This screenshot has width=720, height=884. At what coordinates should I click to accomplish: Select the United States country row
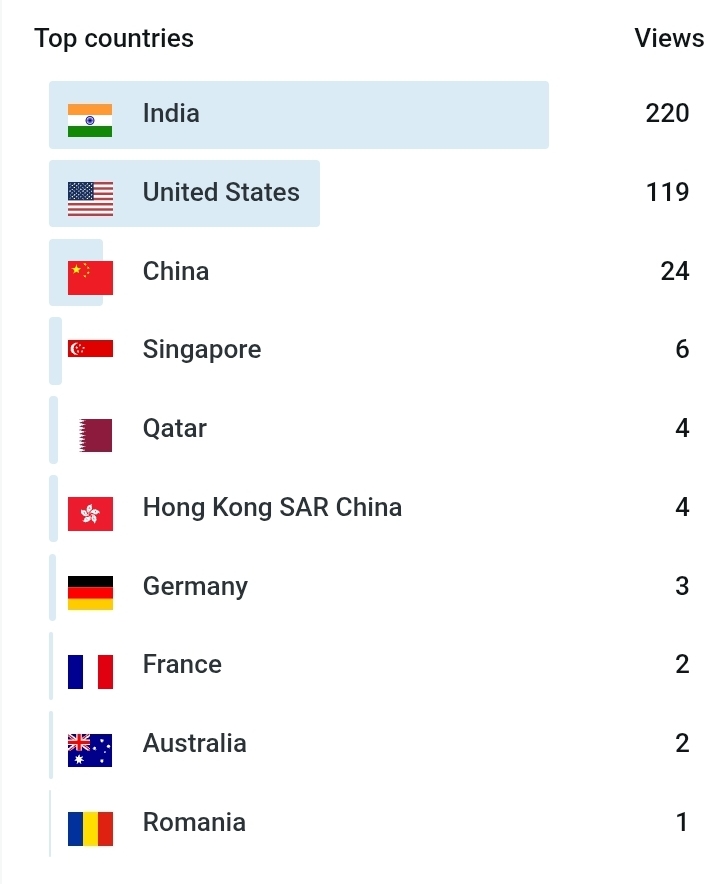(369, 193)
